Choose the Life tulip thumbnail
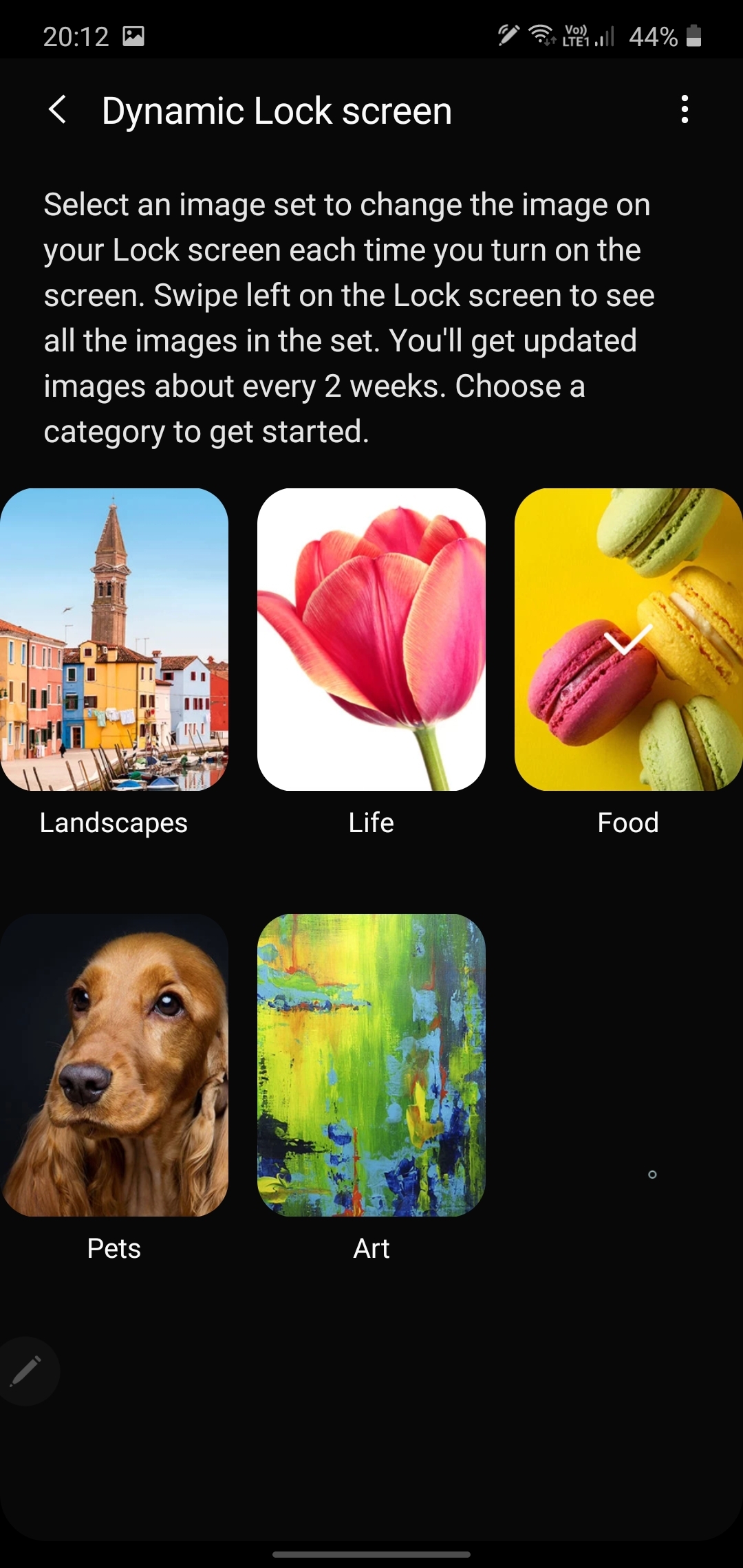This screenshot has width=743, height=1568. point(371,640)
